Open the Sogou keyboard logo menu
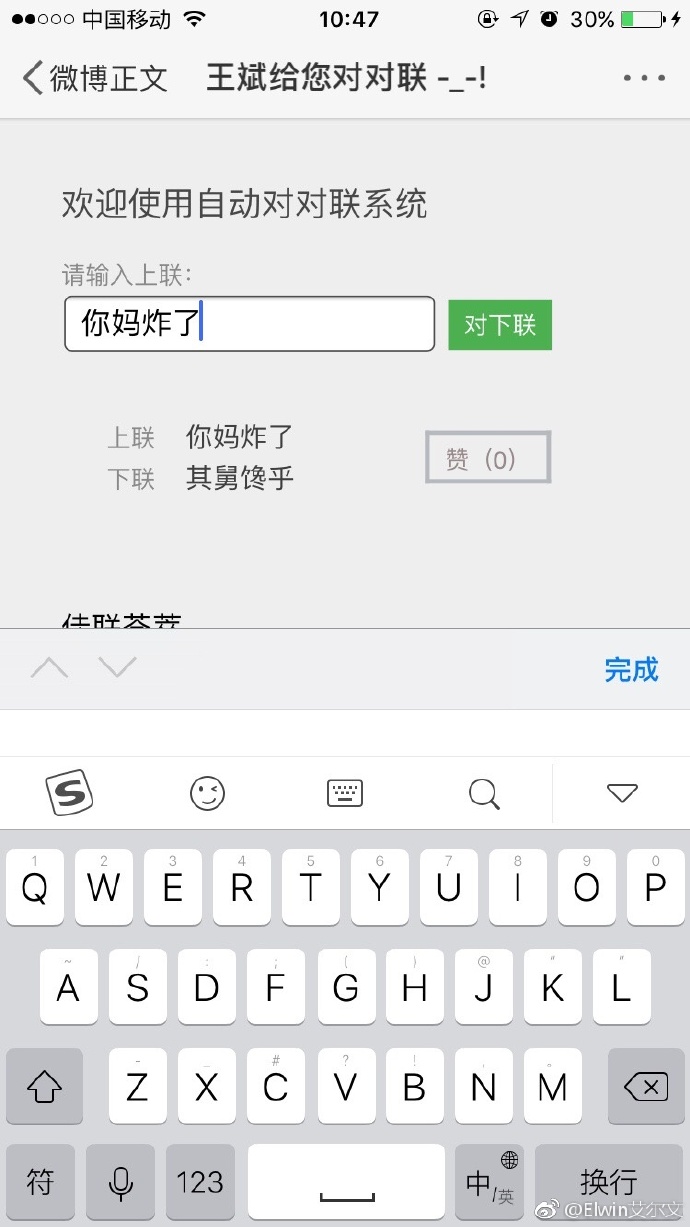The width and height of the screenshot is (690, 1227). click(69, 793)
